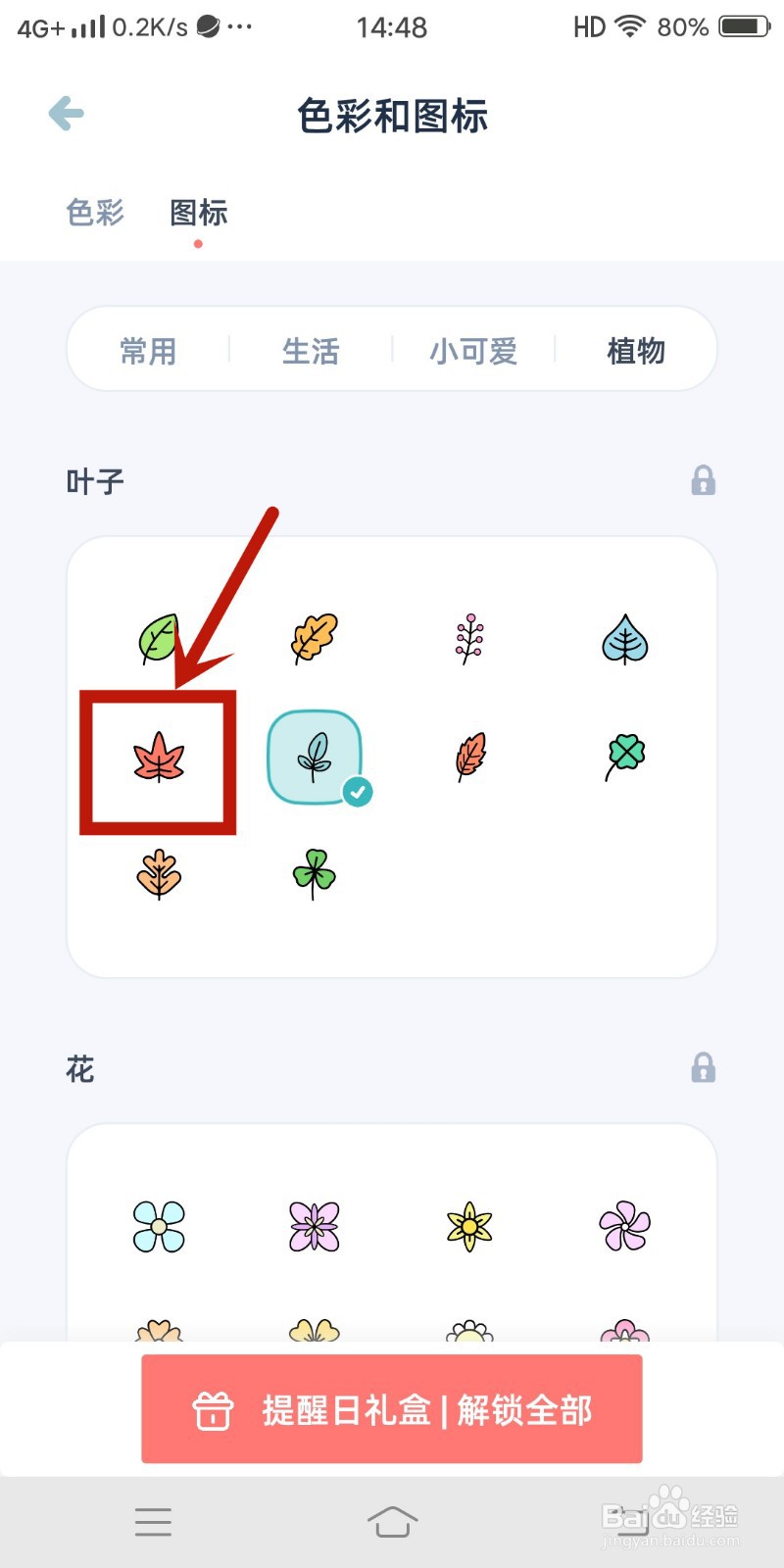The image size is (784, 1568).
Task: Select the green four-leaf clover icon
Action: pyautogui.click(x=625, y=755)
